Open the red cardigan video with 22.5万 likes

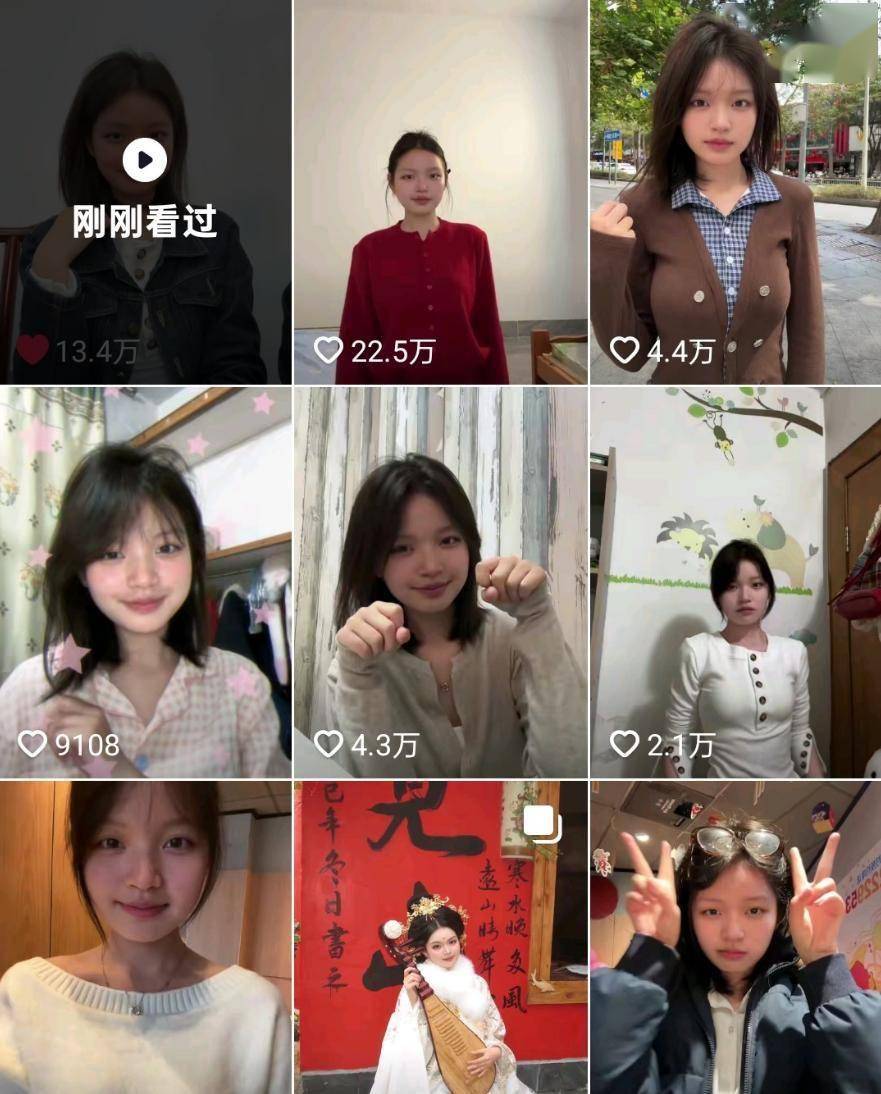point(440,190)
